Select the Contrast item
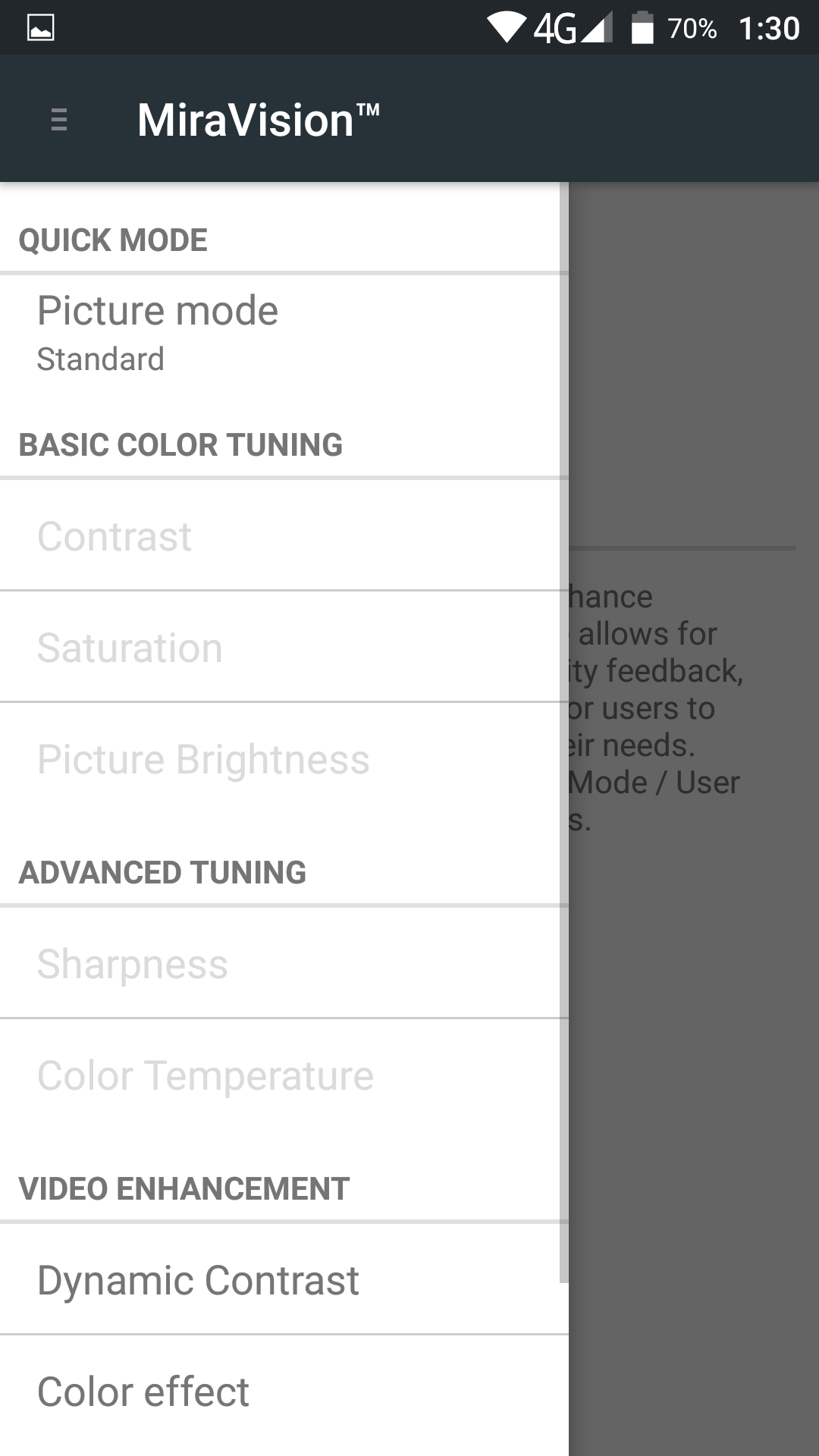Viewport: 819px width, 1456px height. coord(284,535)
